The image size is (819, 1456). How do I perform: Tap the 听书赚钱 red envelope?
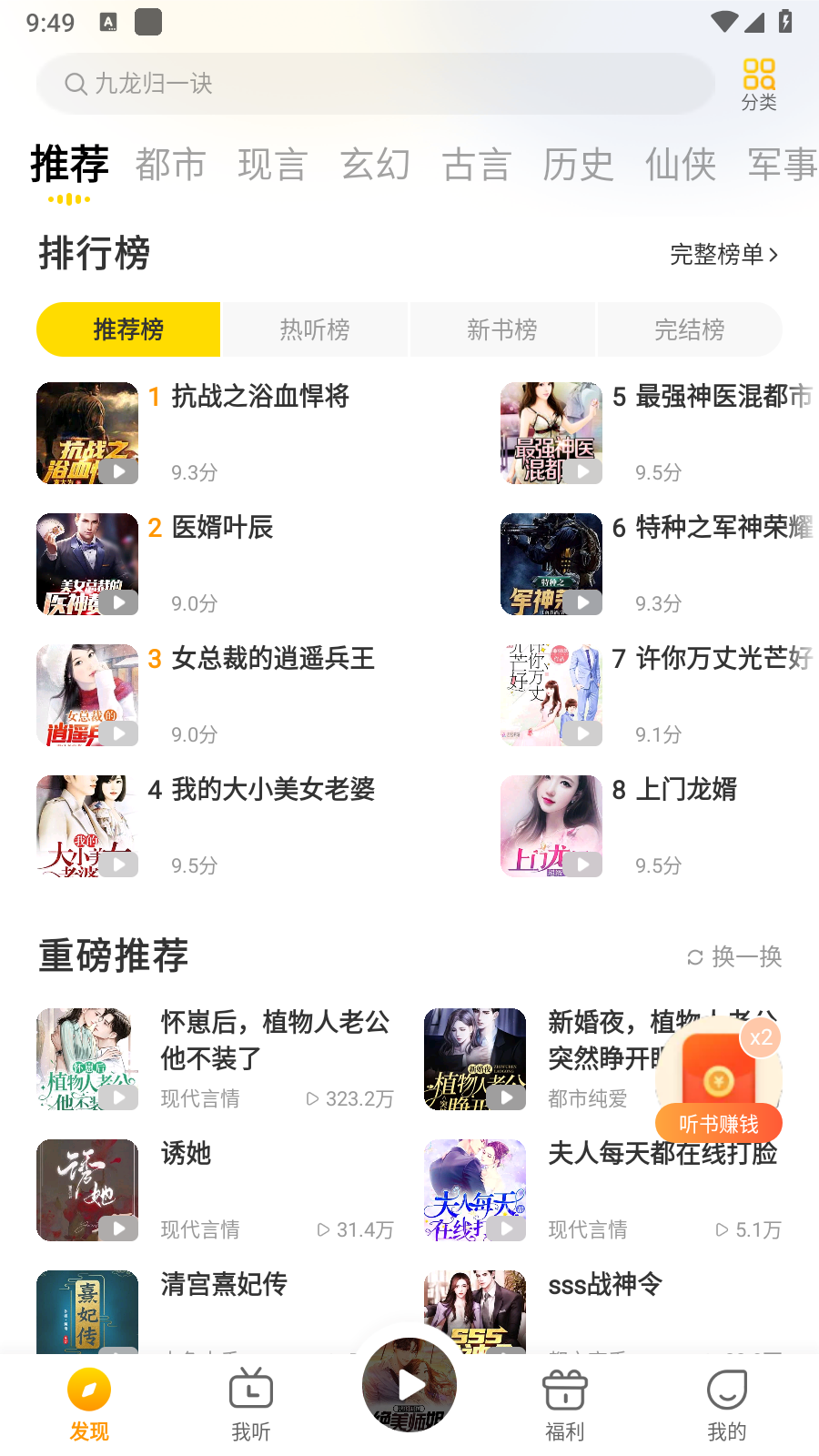click(719, 1083)
